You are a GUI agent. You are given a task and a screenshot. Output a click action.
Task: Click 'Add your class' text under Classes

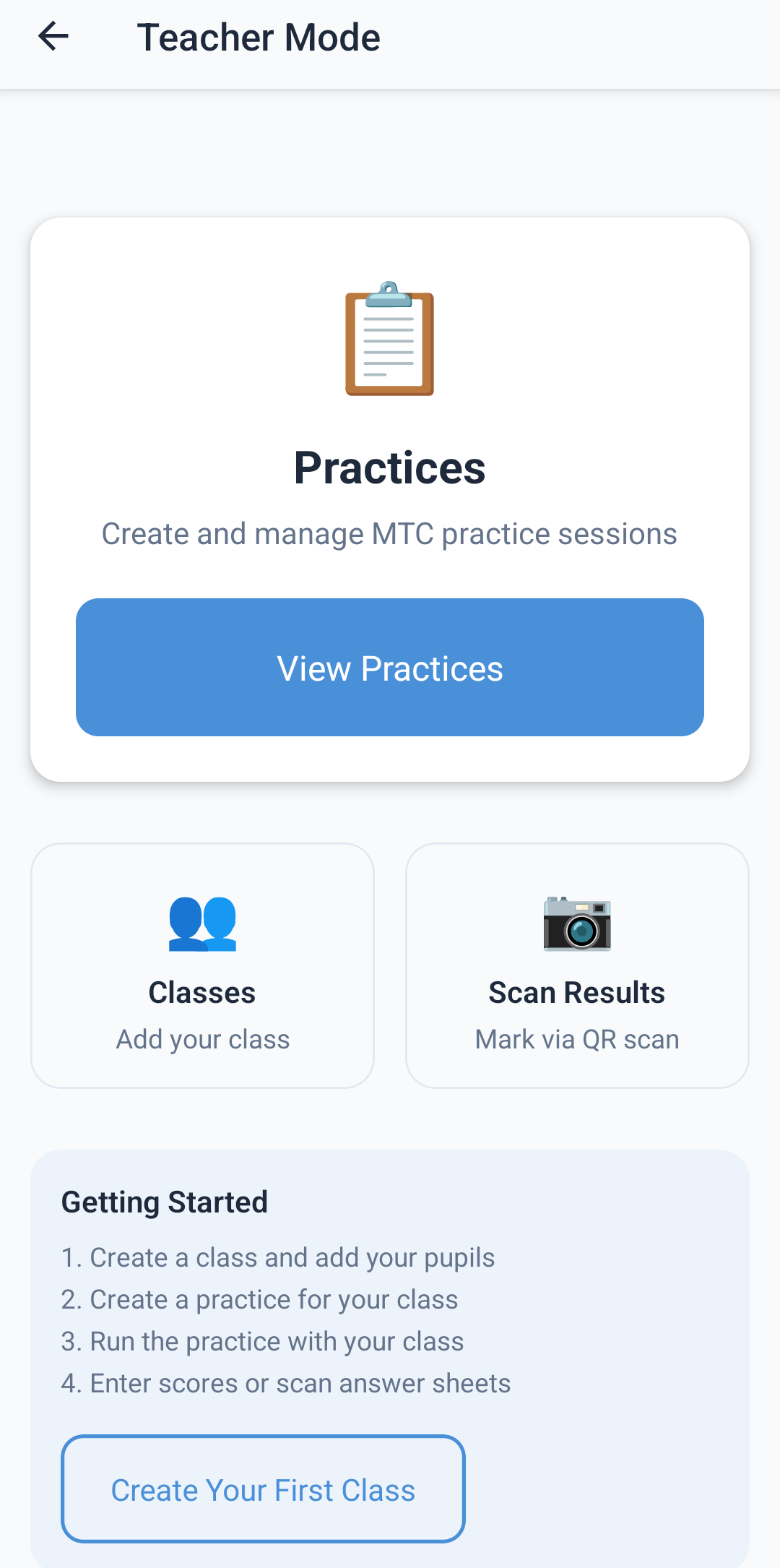coord(202,1039)
